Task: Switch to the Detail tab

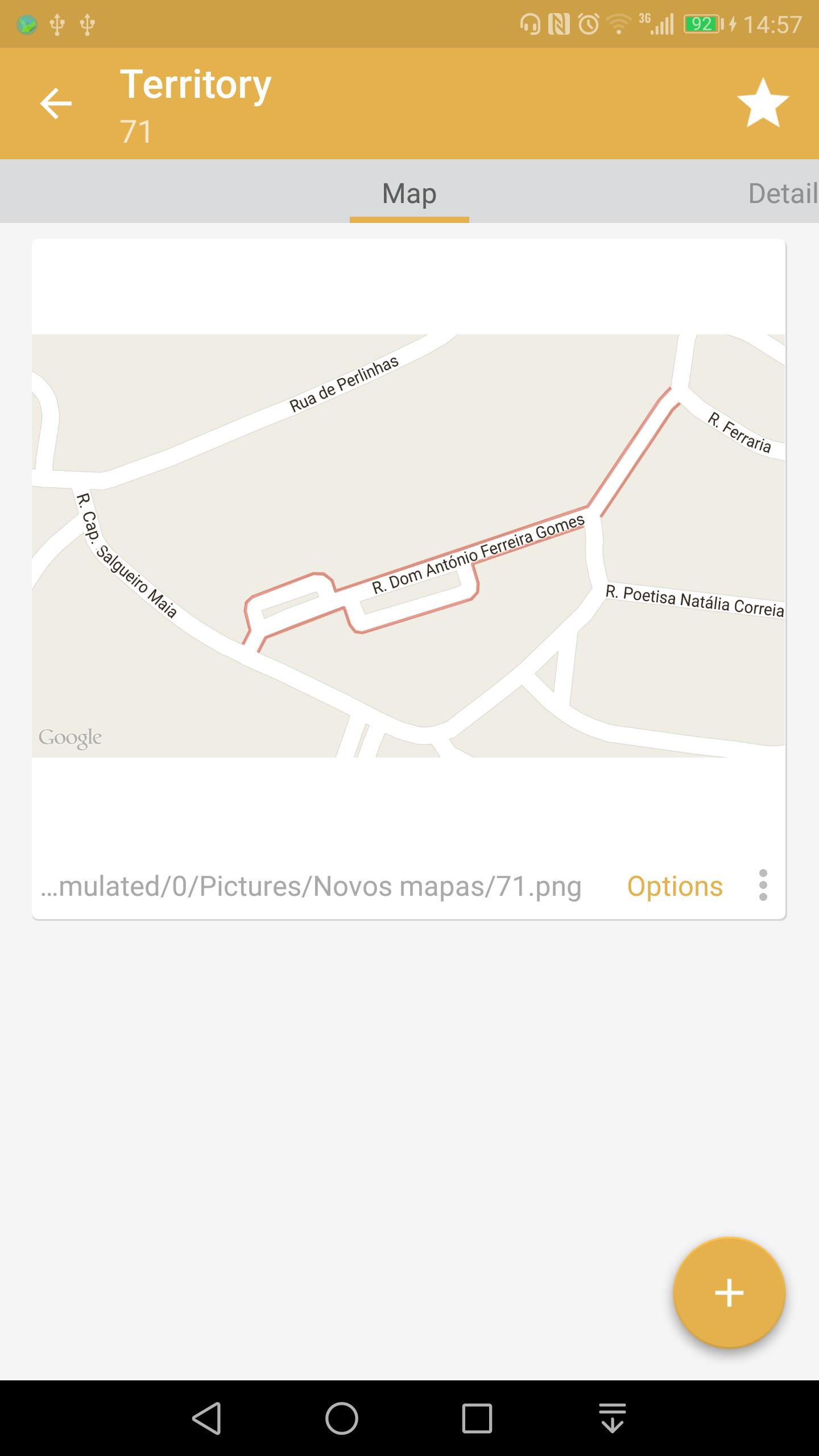Action: [783, 193]
